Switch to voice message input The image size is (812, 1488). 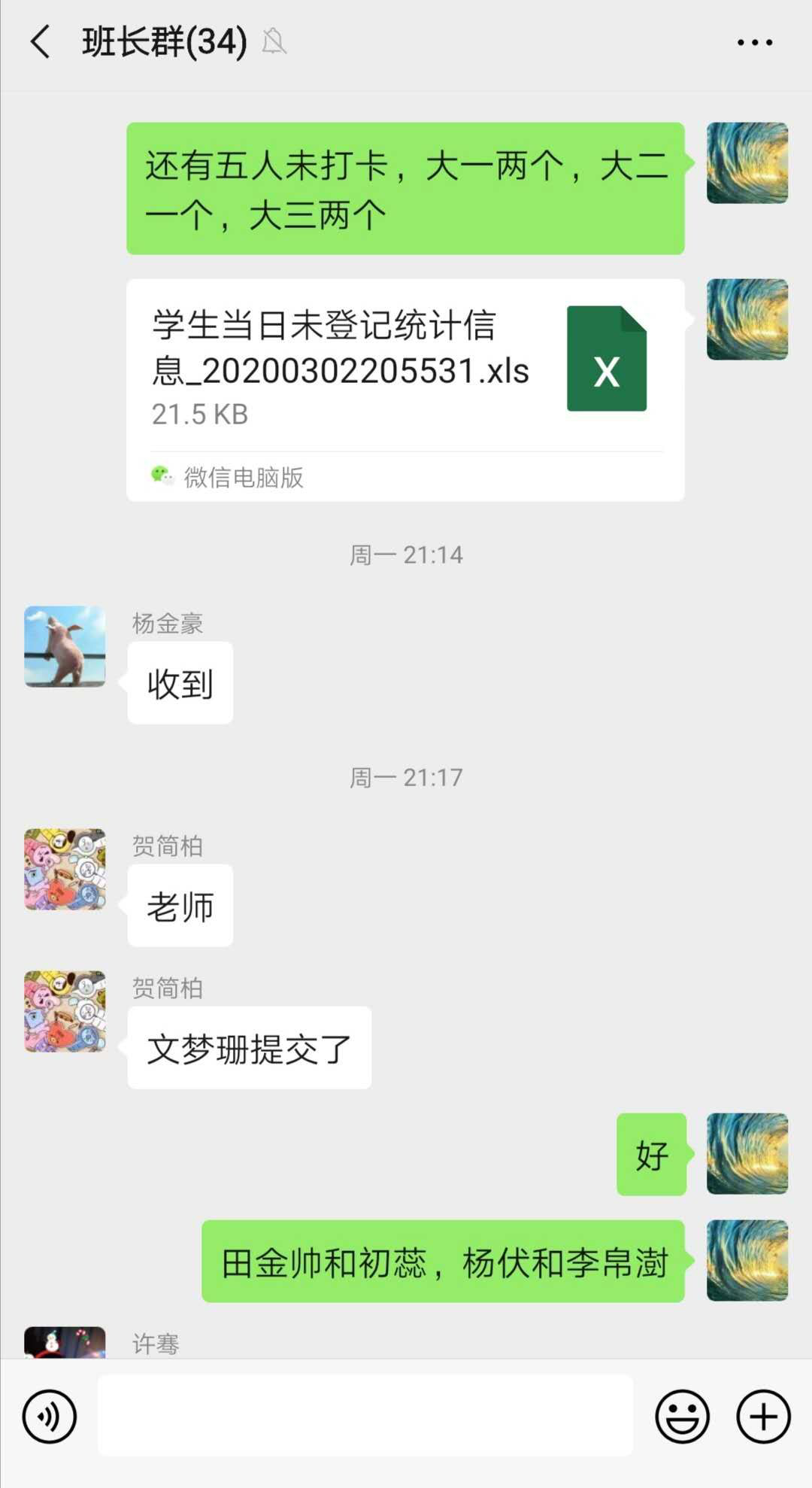point(50,1417)
